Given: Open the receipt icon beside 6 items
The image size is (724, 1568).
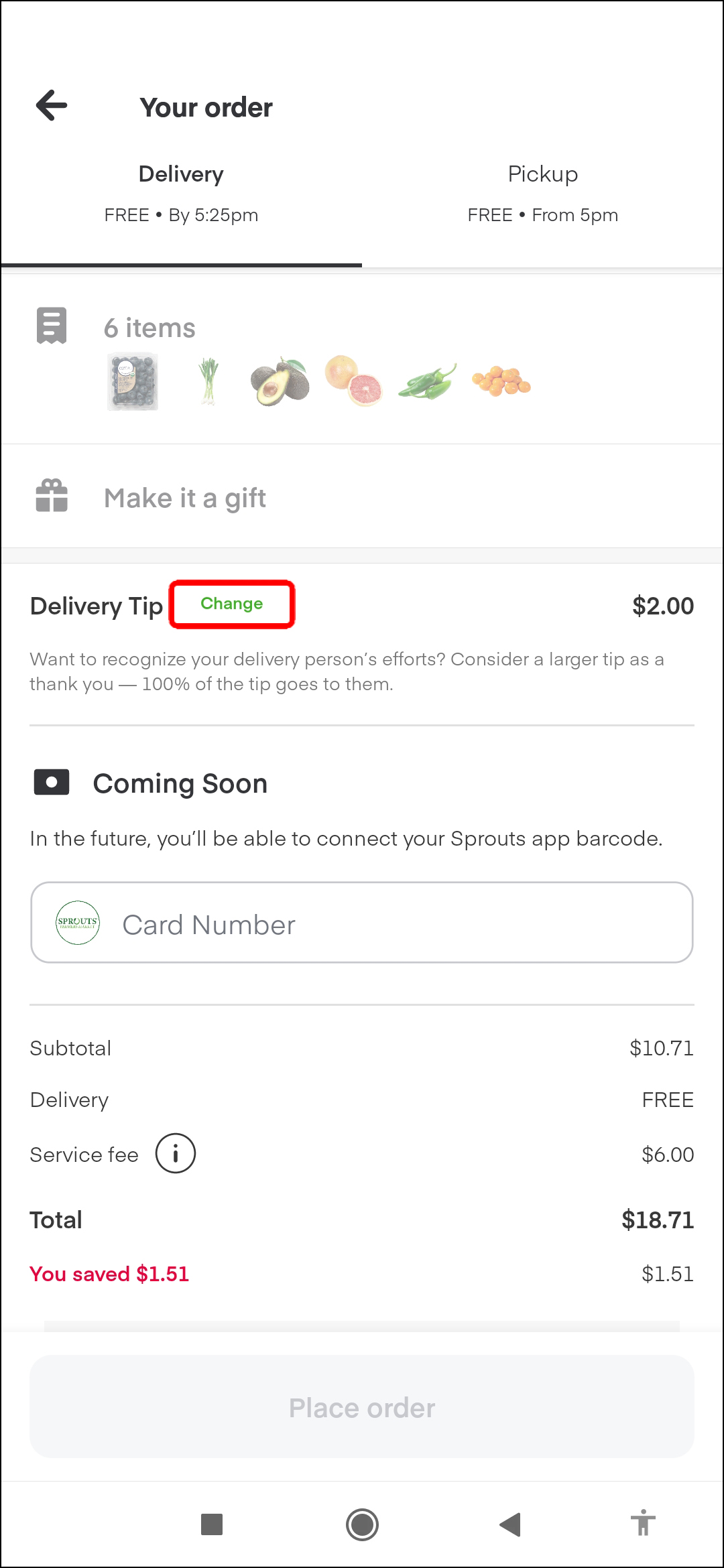Looking at the screenshot, I should 52,326.
